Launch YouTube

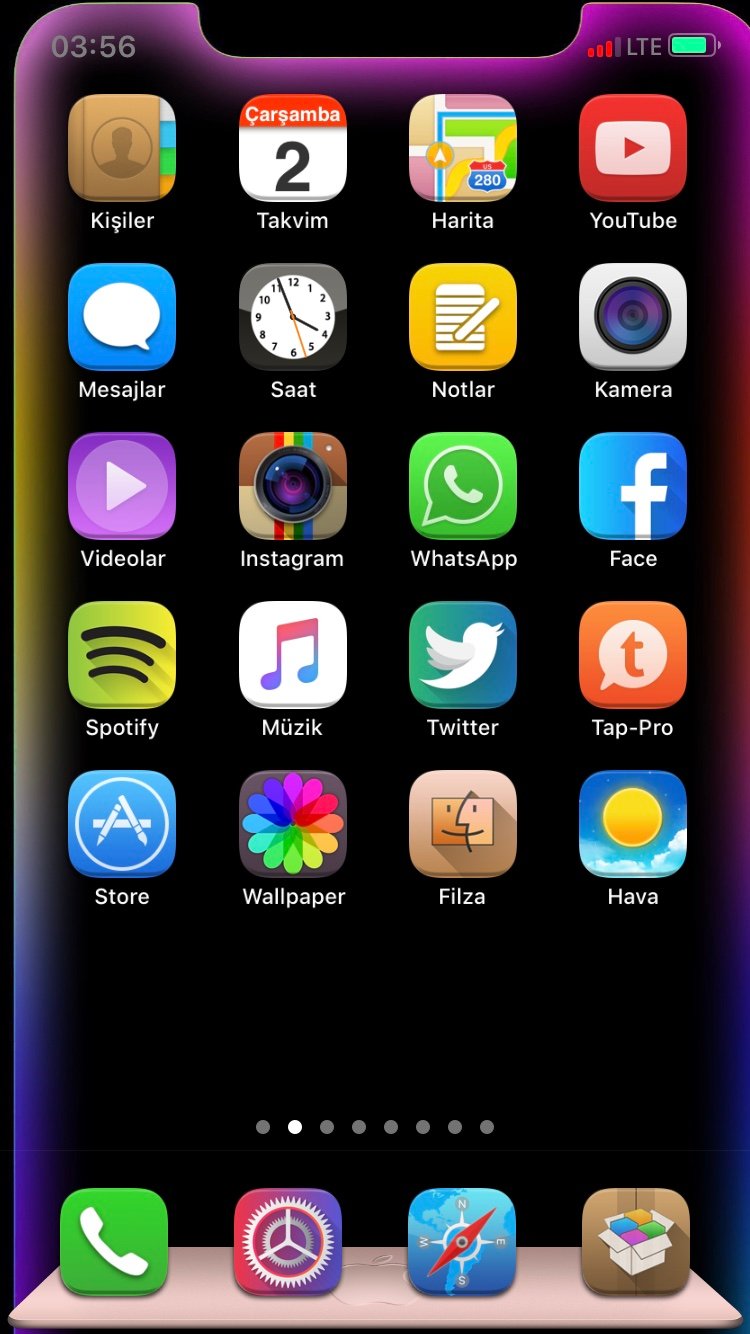(x=633, y=148)
